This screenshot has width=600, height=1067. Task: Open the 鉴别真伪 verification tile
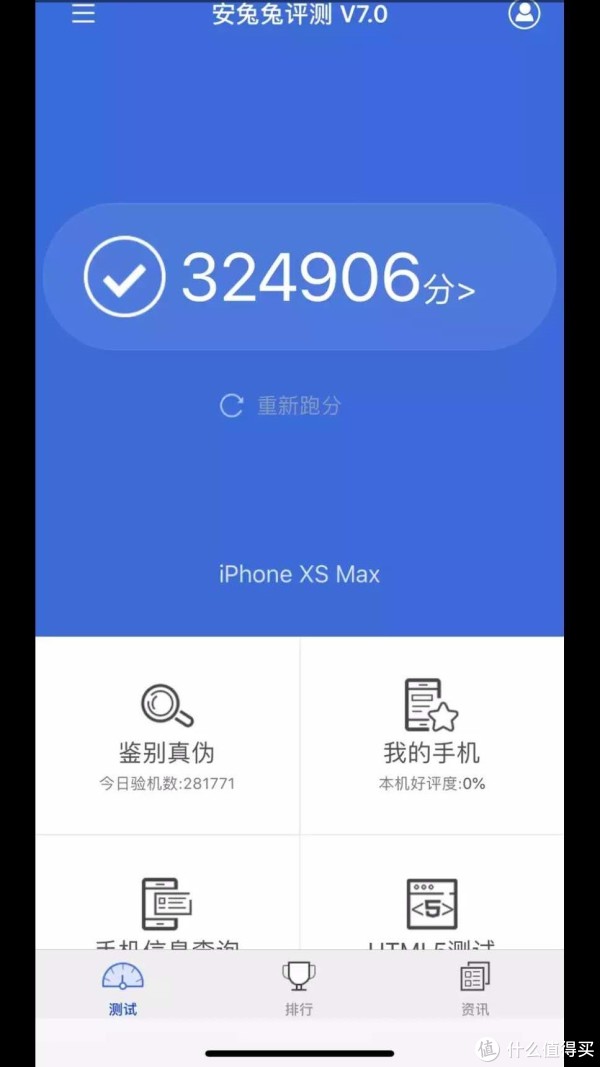coord(167,736)
